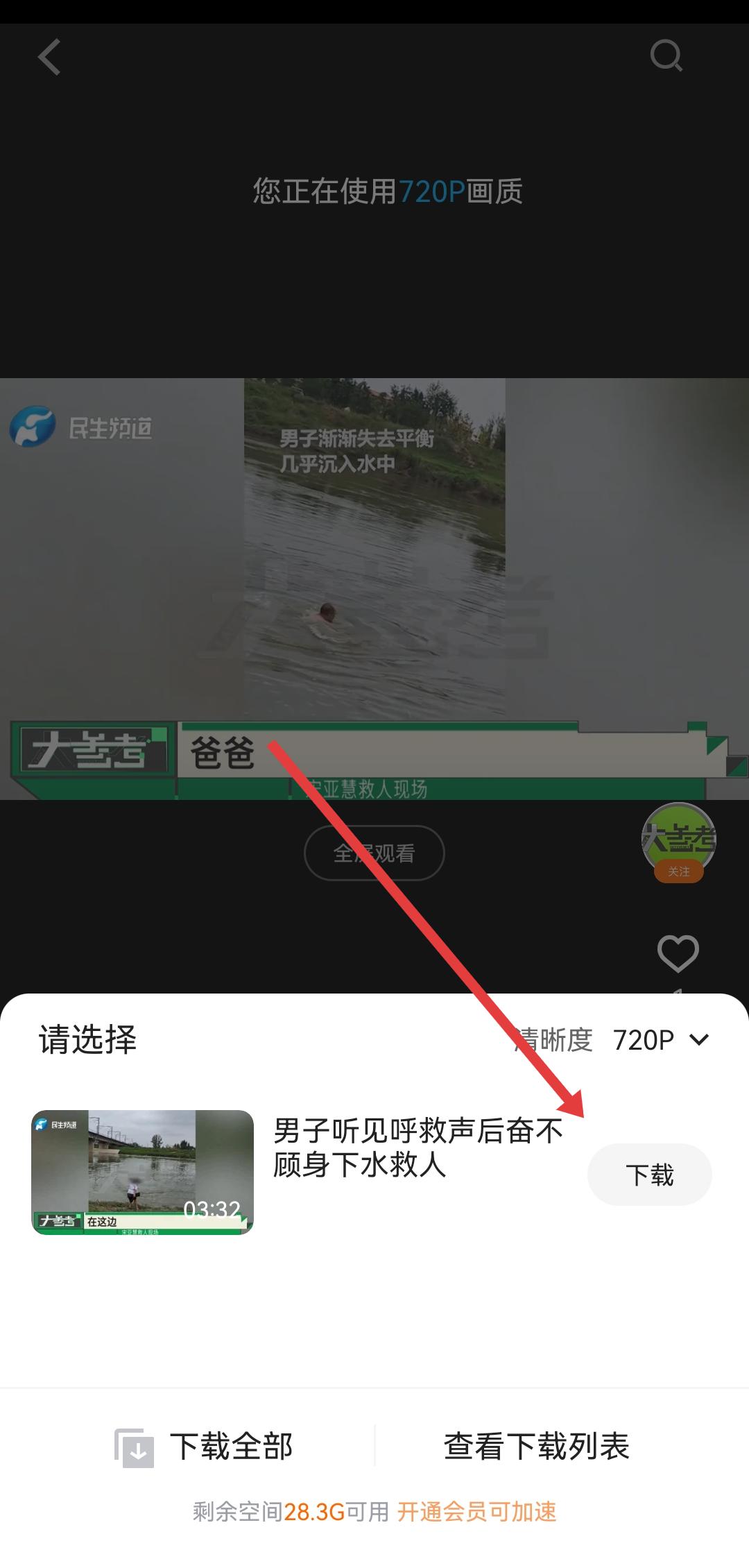This screenshot has width=749, height=1568.
Task: Open 查看下载列表 download list
Action: [536, 1447]
